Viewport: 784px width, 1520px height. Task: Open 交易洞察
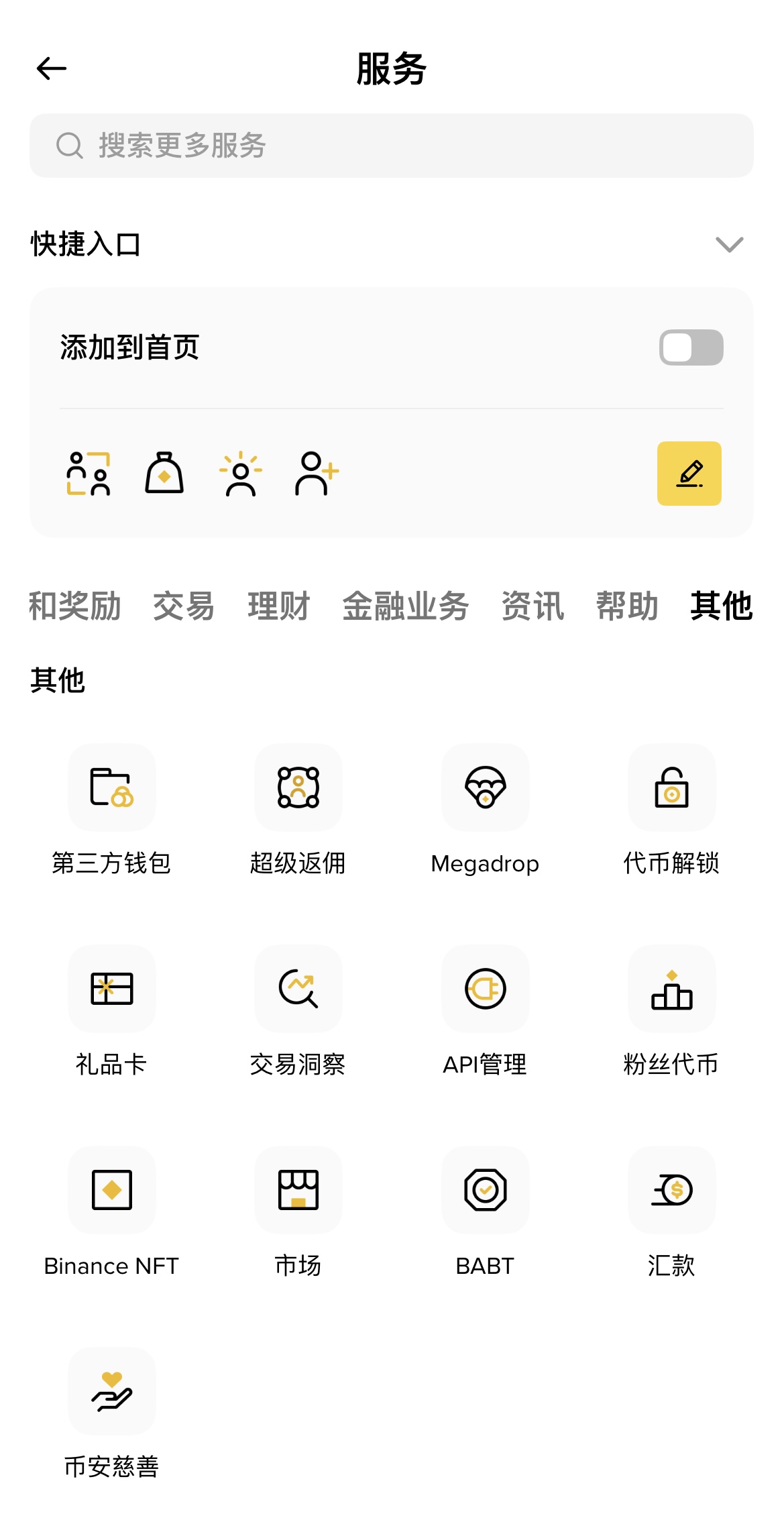coord(298,989)
